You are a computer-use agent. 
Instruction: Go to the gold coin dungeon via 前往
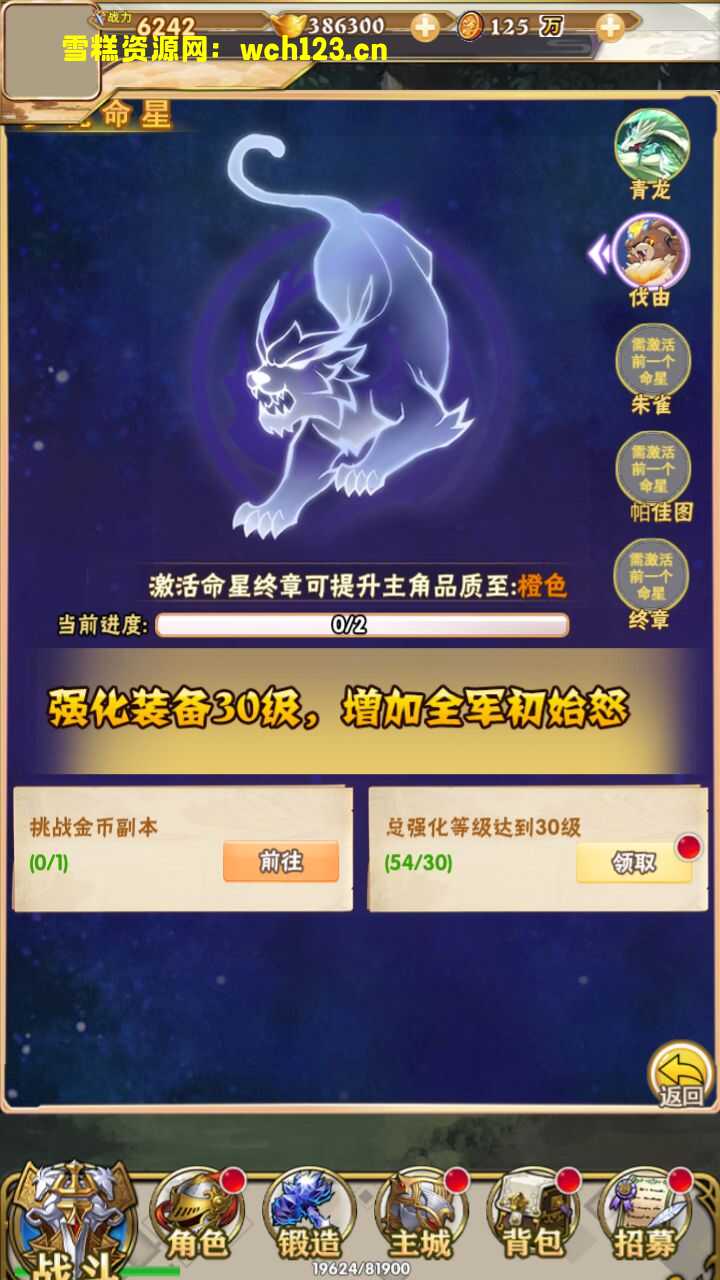[x=281, y=861]
